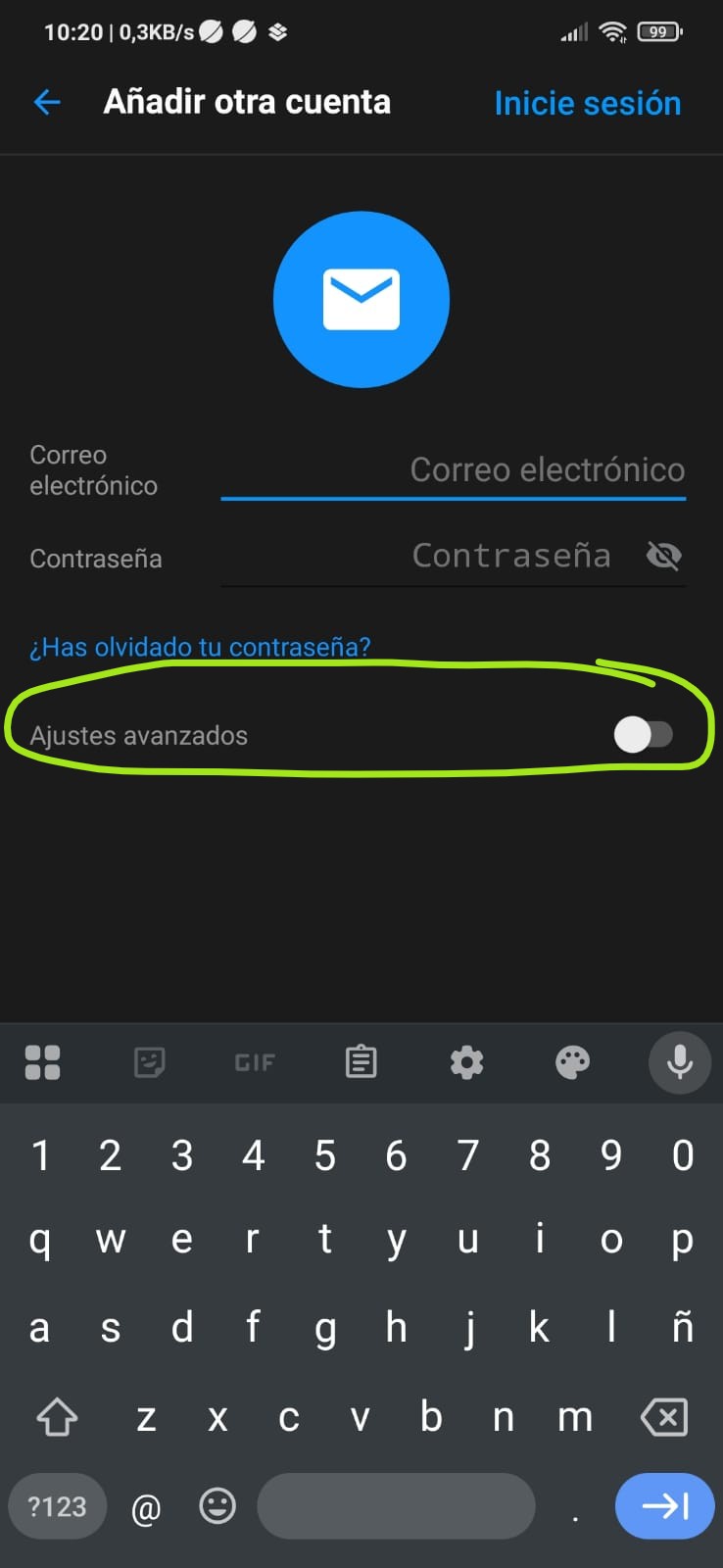Open the emoji key on the keyboard

(x=217, y=1506)
